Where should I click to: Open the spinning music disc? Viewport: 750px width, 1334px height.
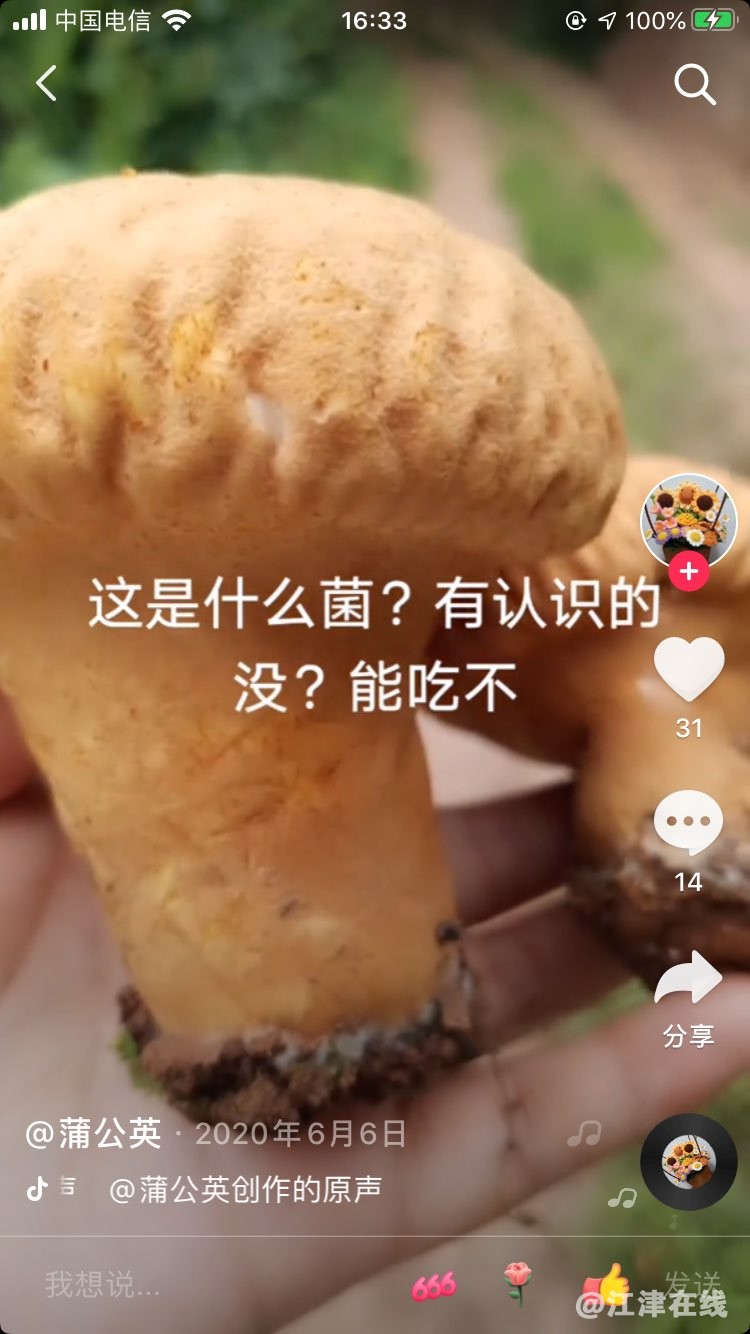(x=688, y=1162)
